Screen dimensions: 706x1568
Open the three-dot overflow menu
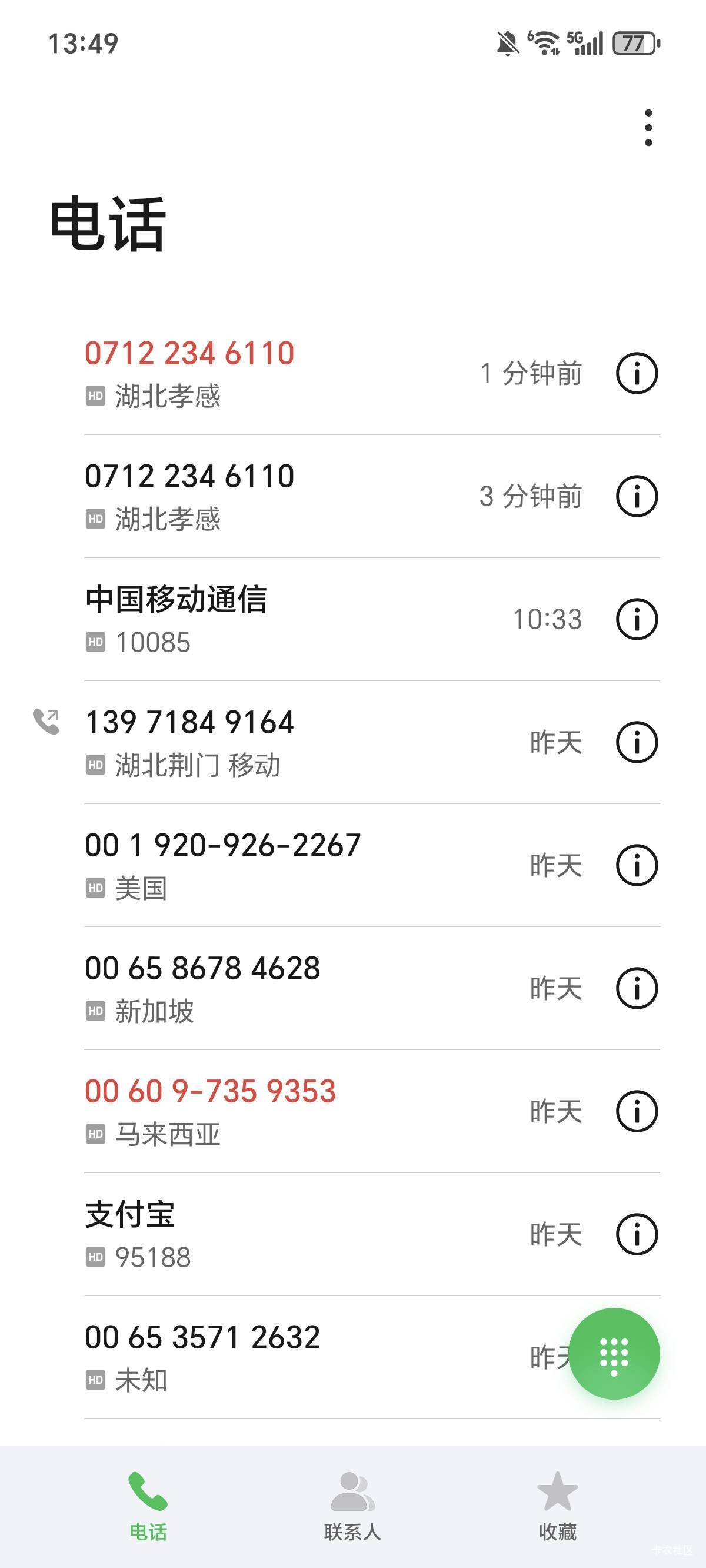coord(648,128)
